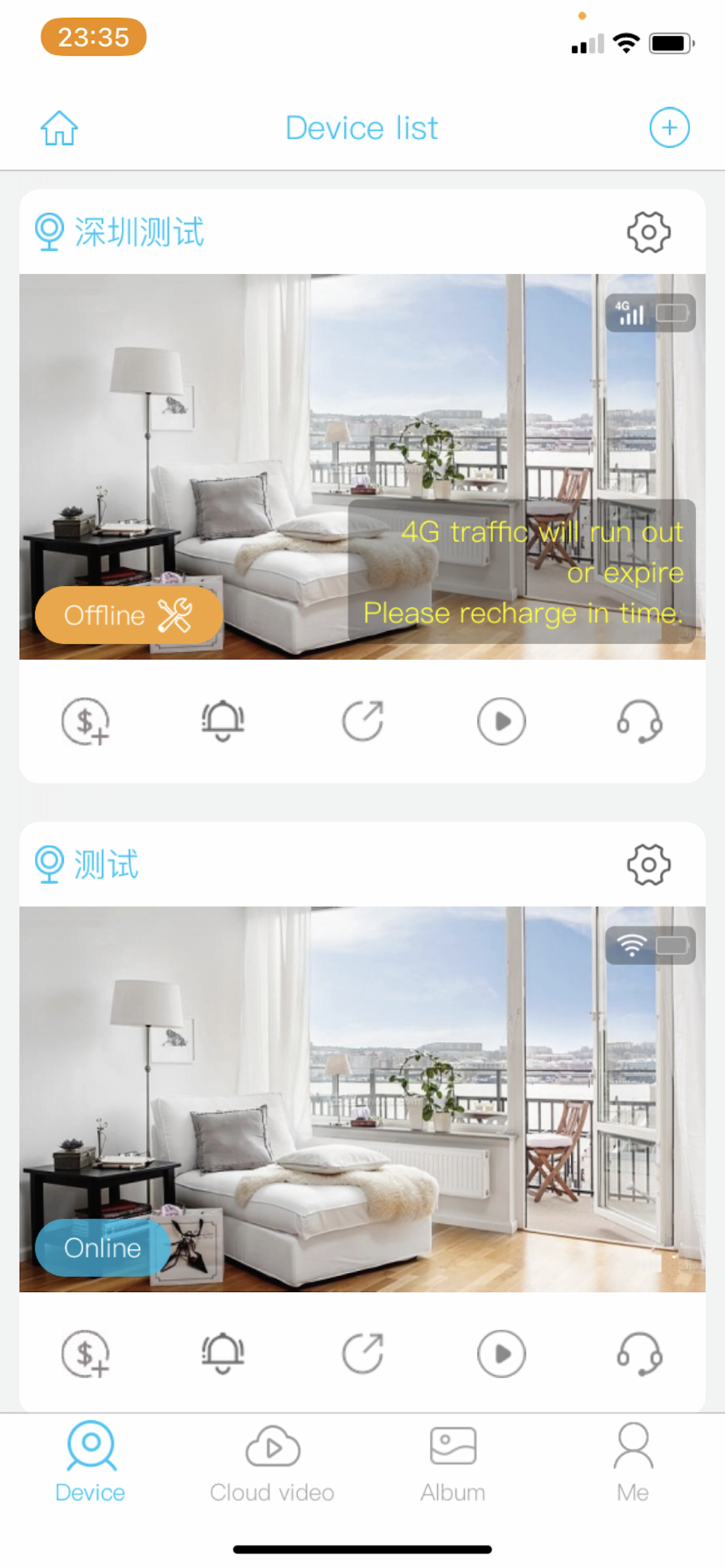
Task: Add a new device with plus icon
Action: pyautogui.click(x=668, y=128)
